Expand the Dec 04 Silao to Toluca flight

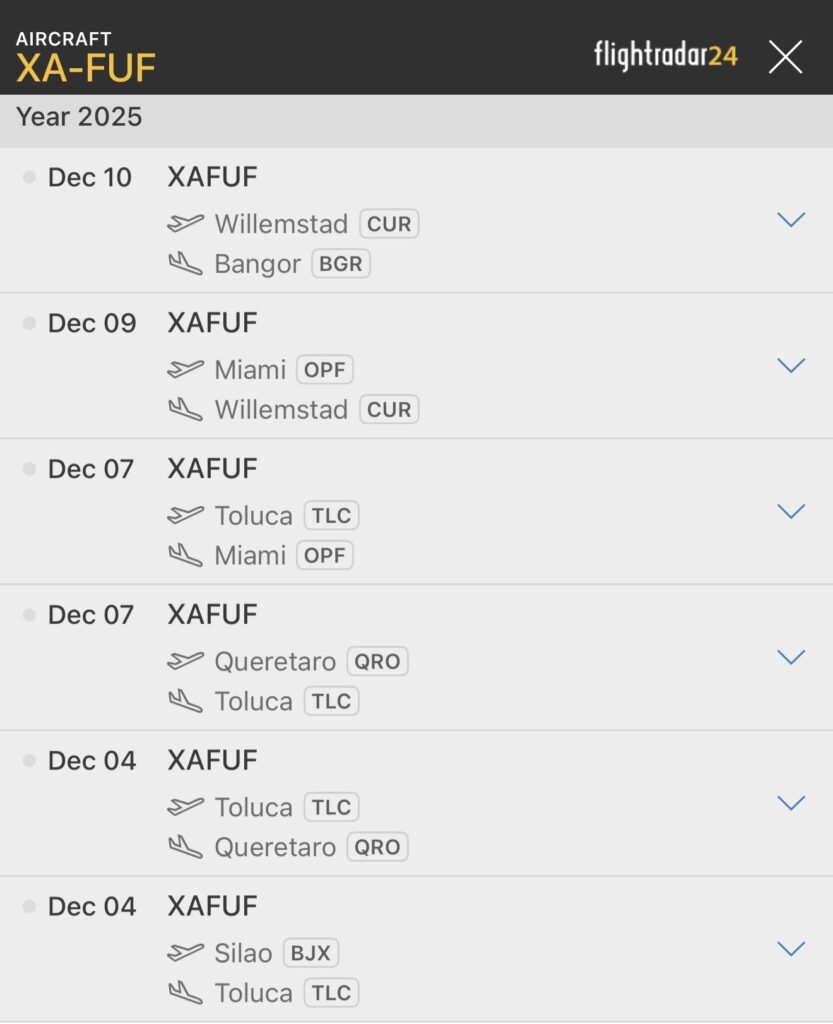[791, 949]
